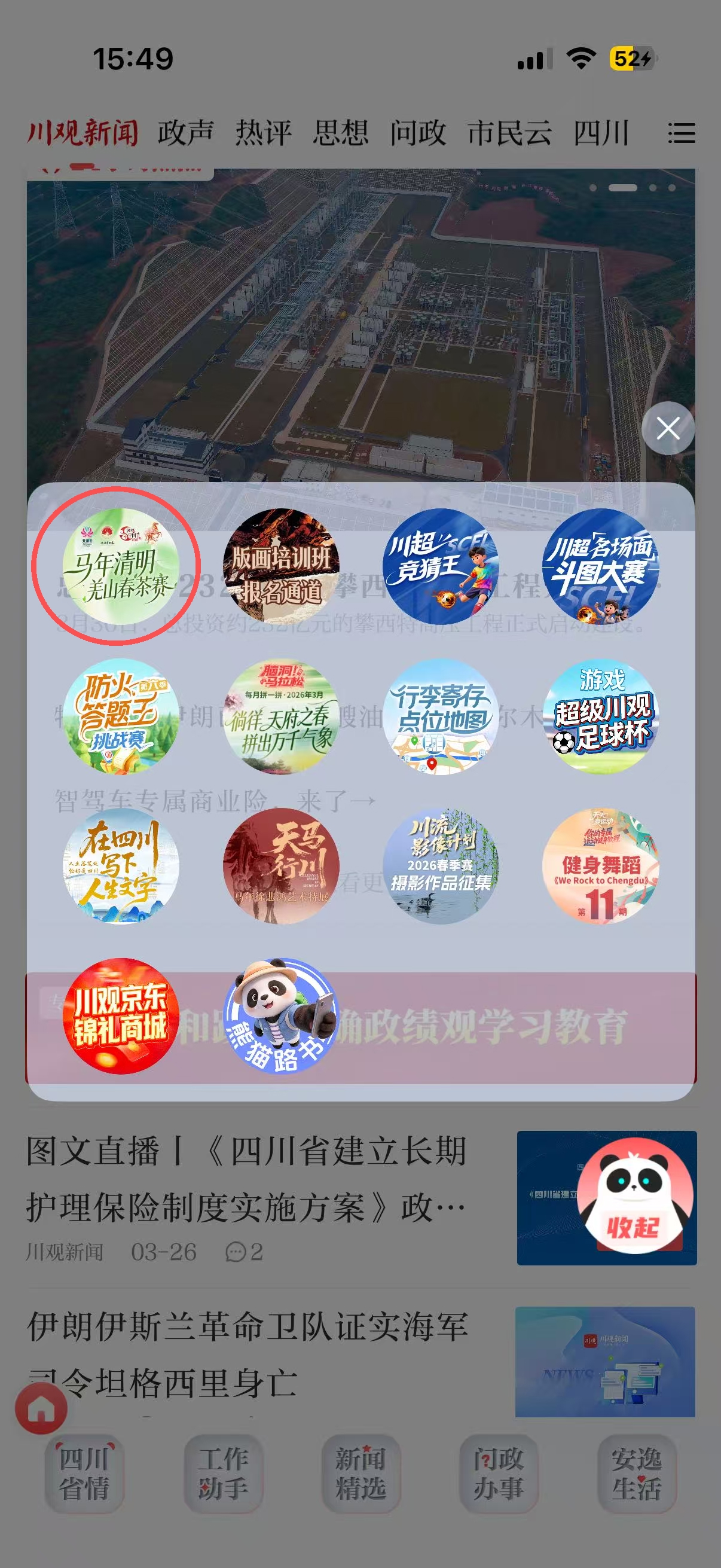Viewport: 721px width, 1568px height.
Task: Open 超级川观足球杯 game
Action: click(x=600, y=716)
